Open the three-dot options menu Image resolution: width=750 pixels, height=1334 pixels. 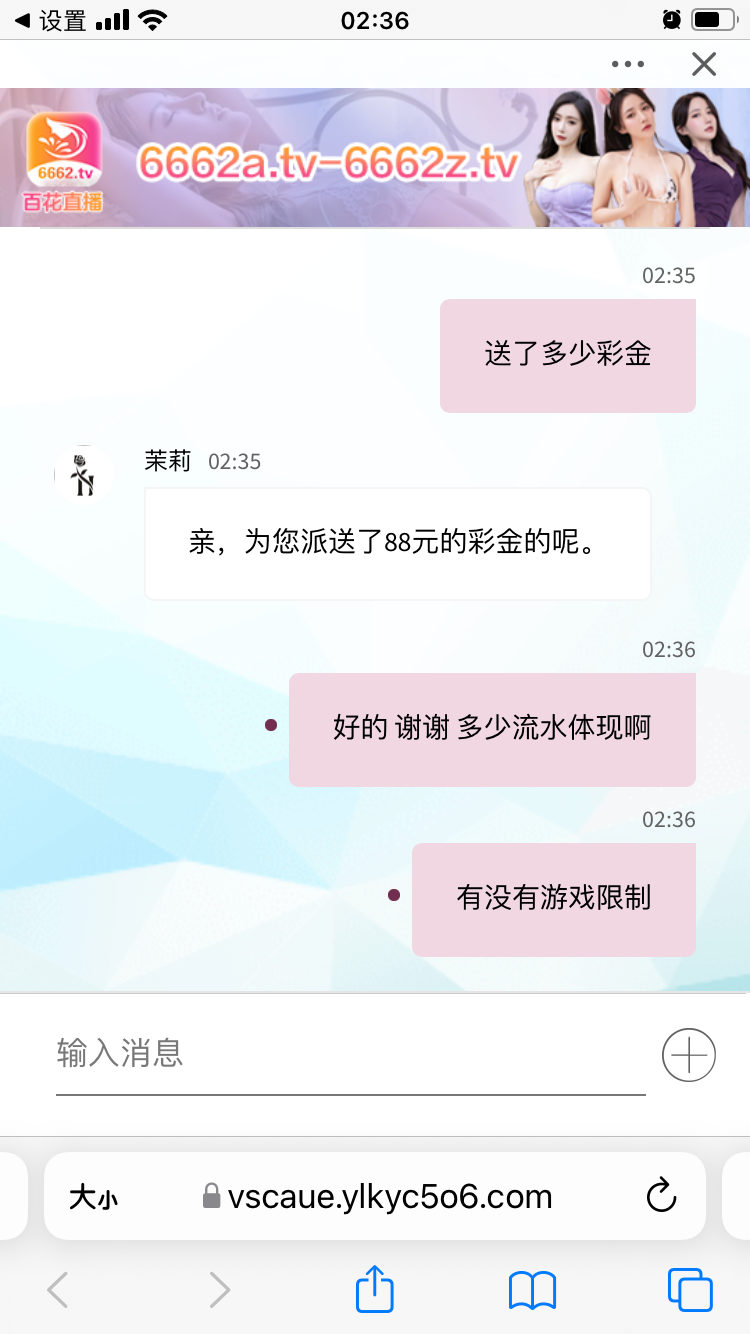pos(627,64)
